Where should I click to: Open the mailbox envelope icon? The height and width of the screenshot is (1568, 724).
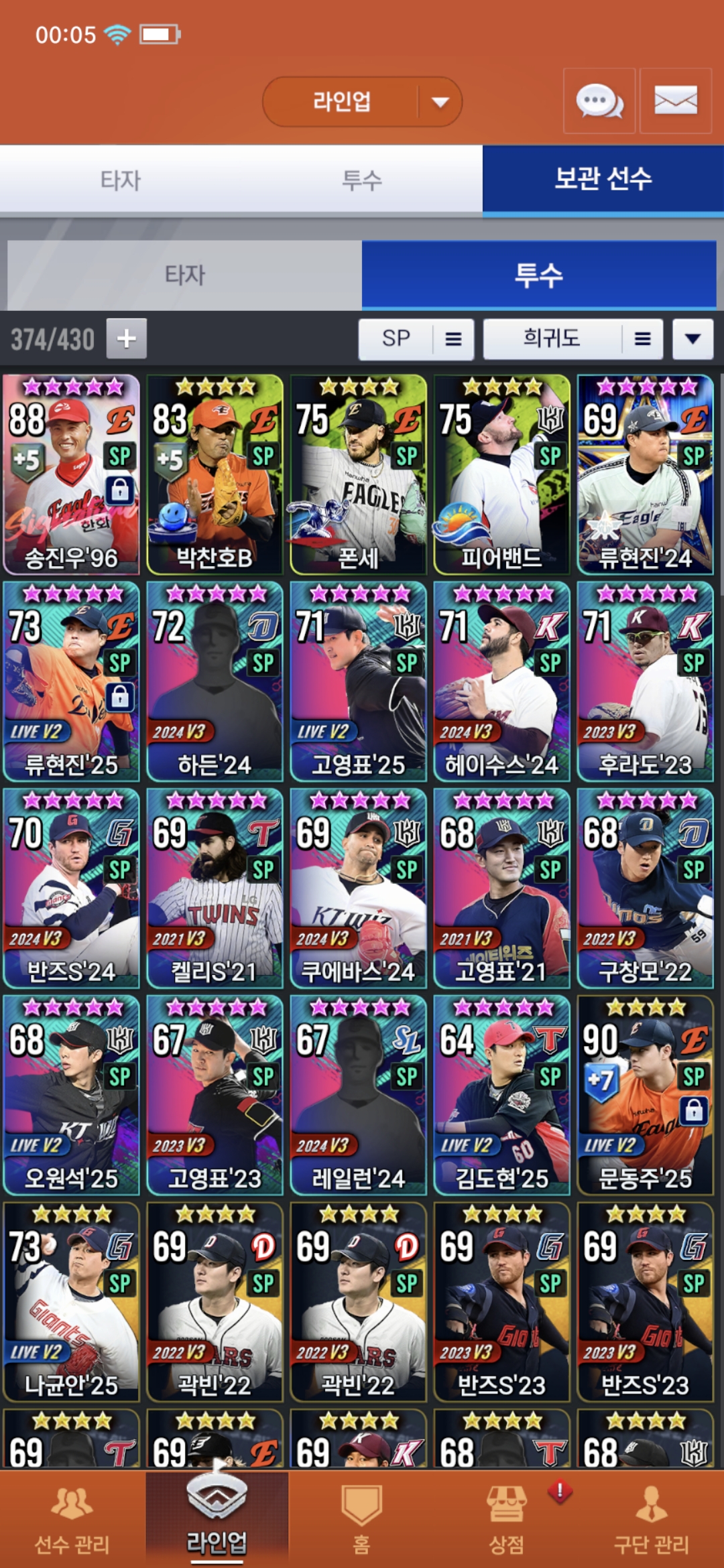[675, 101]
